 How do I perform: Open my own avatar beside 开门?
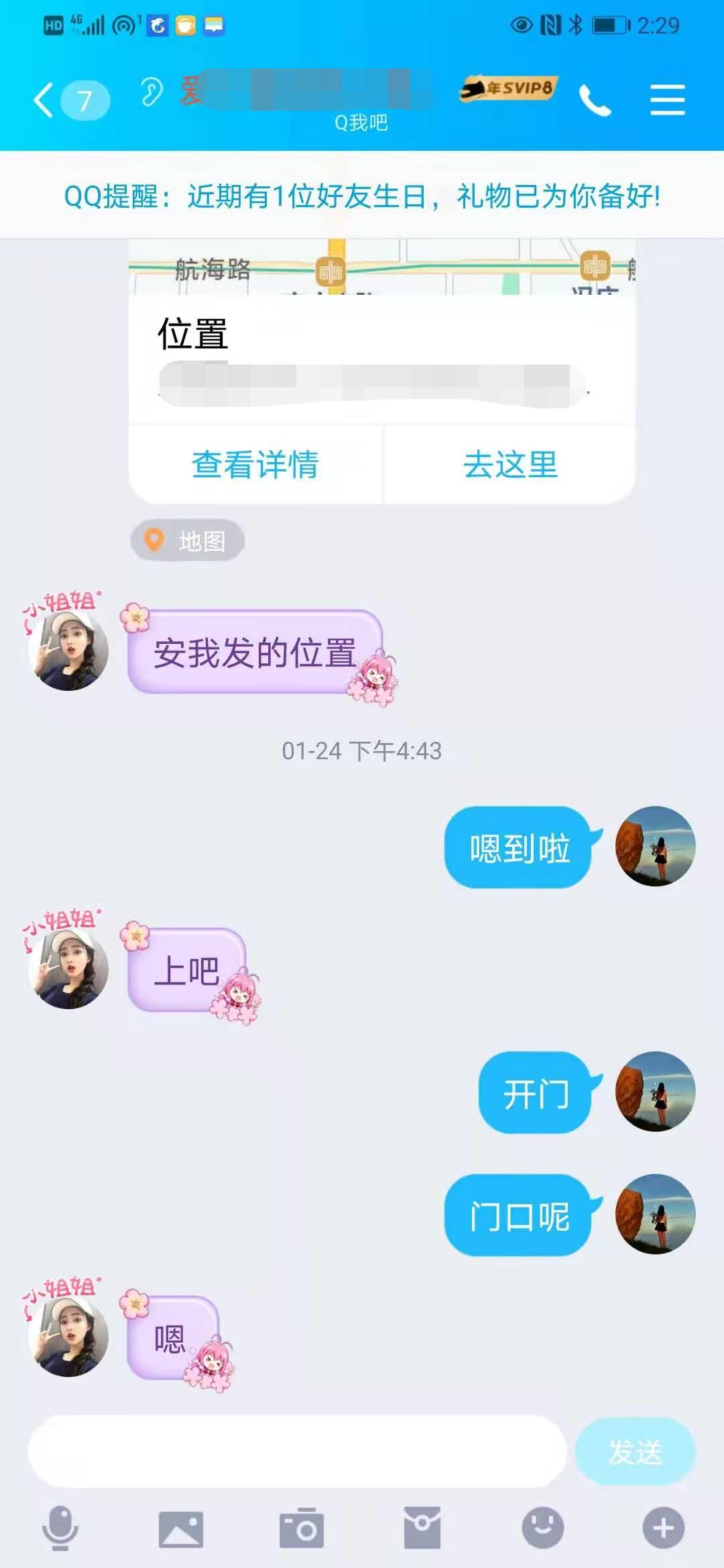[655, 1092]
